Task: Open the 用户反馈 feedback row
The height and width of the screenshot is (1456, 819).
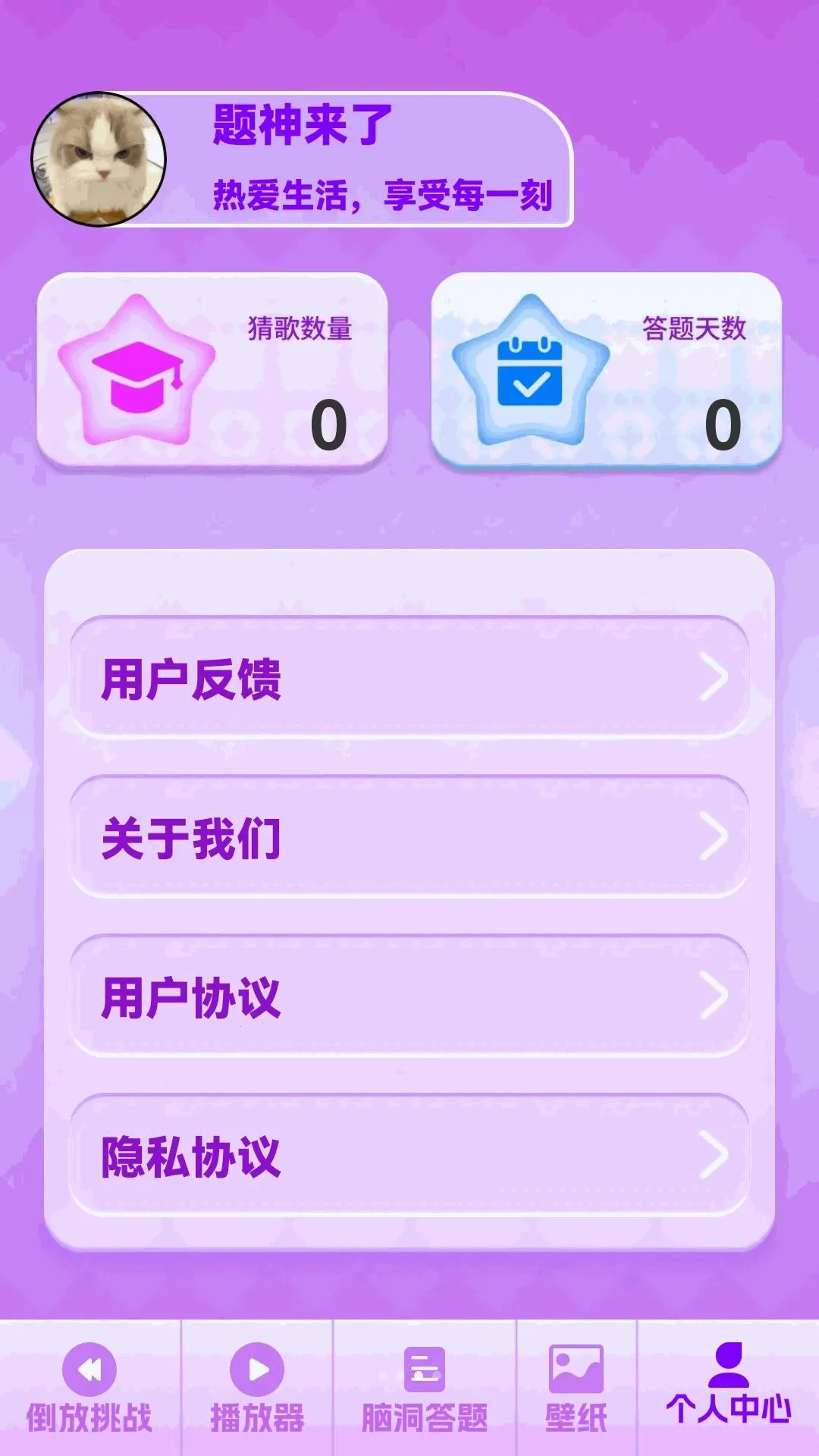Action: [x=409, y=677]
